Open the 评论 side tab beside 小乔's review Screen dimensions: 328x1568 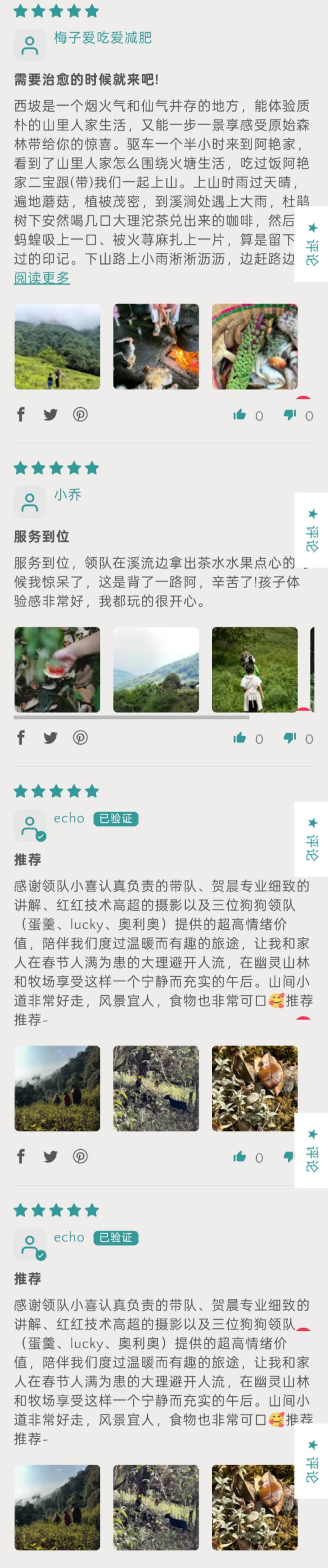[x=312, y=530]
